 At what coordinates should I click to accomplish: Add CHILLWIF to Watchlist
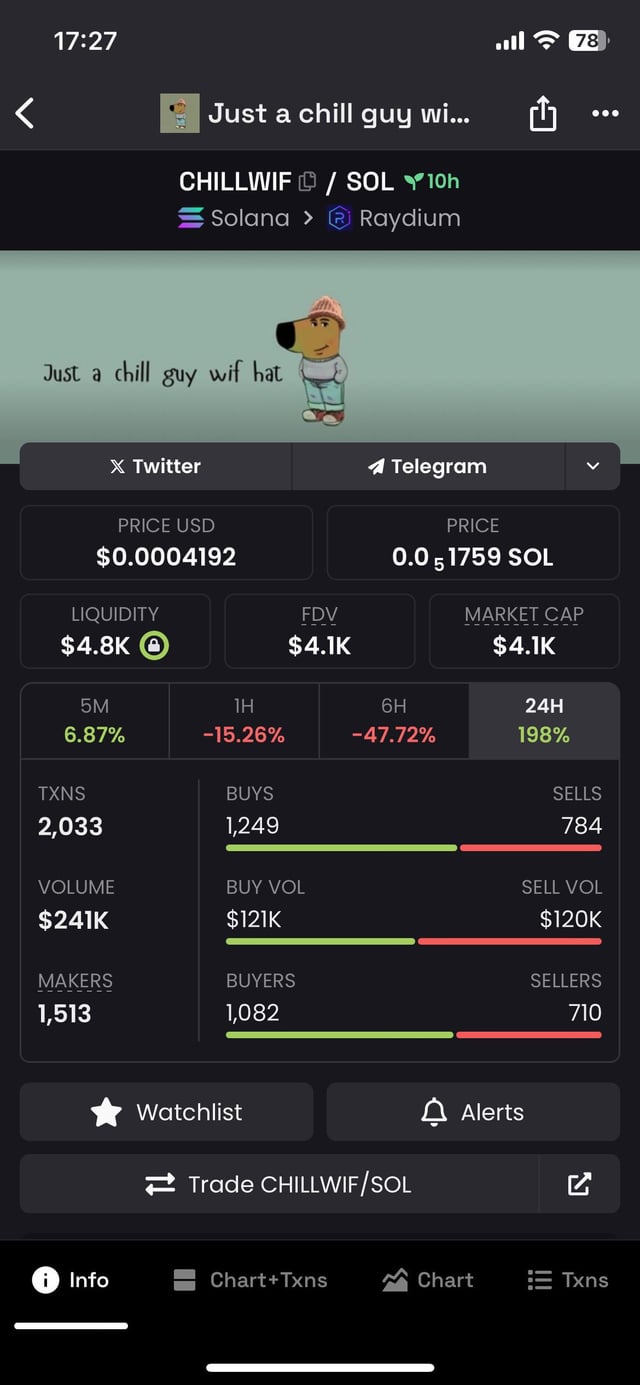[x=166, y=1112]
